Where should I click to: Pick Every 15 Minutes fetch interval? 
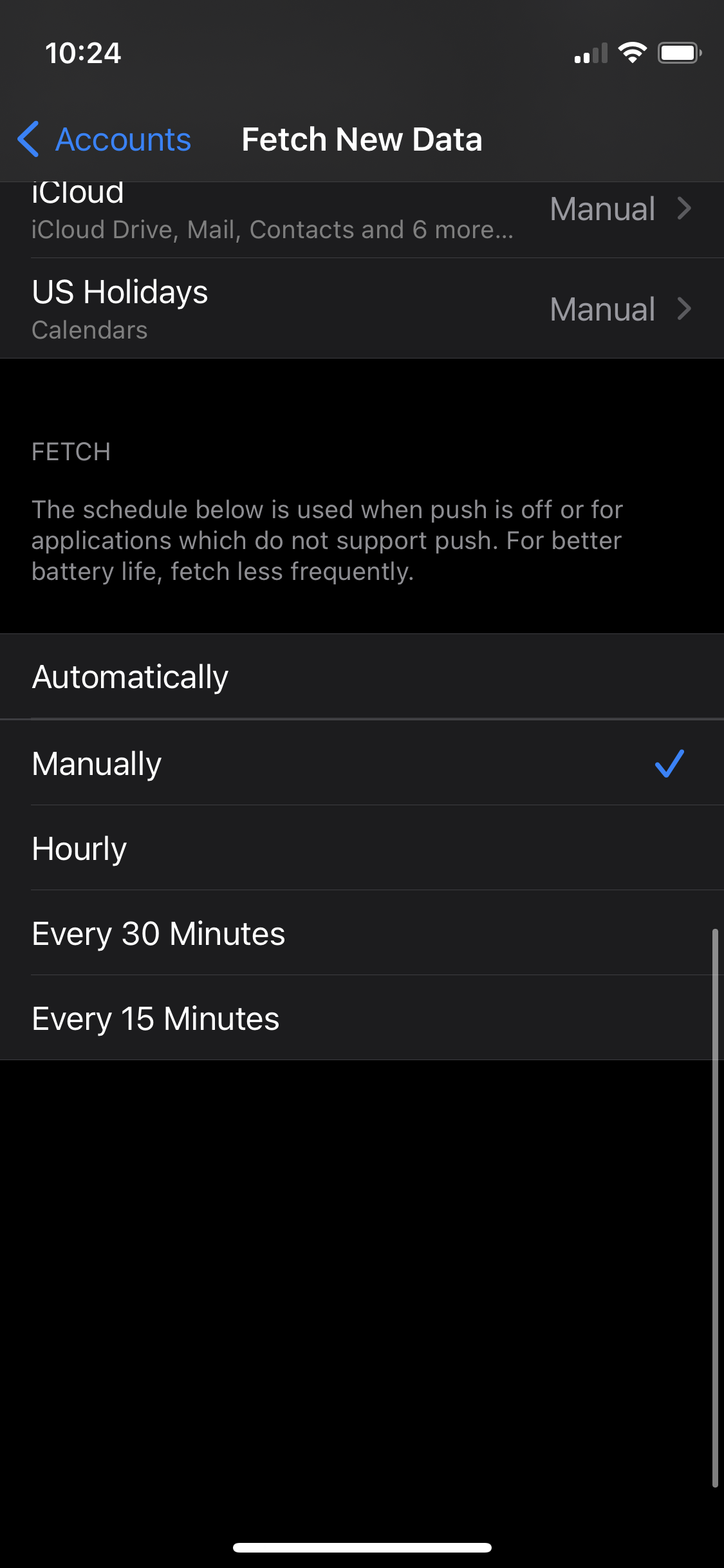pos(362,1018)
